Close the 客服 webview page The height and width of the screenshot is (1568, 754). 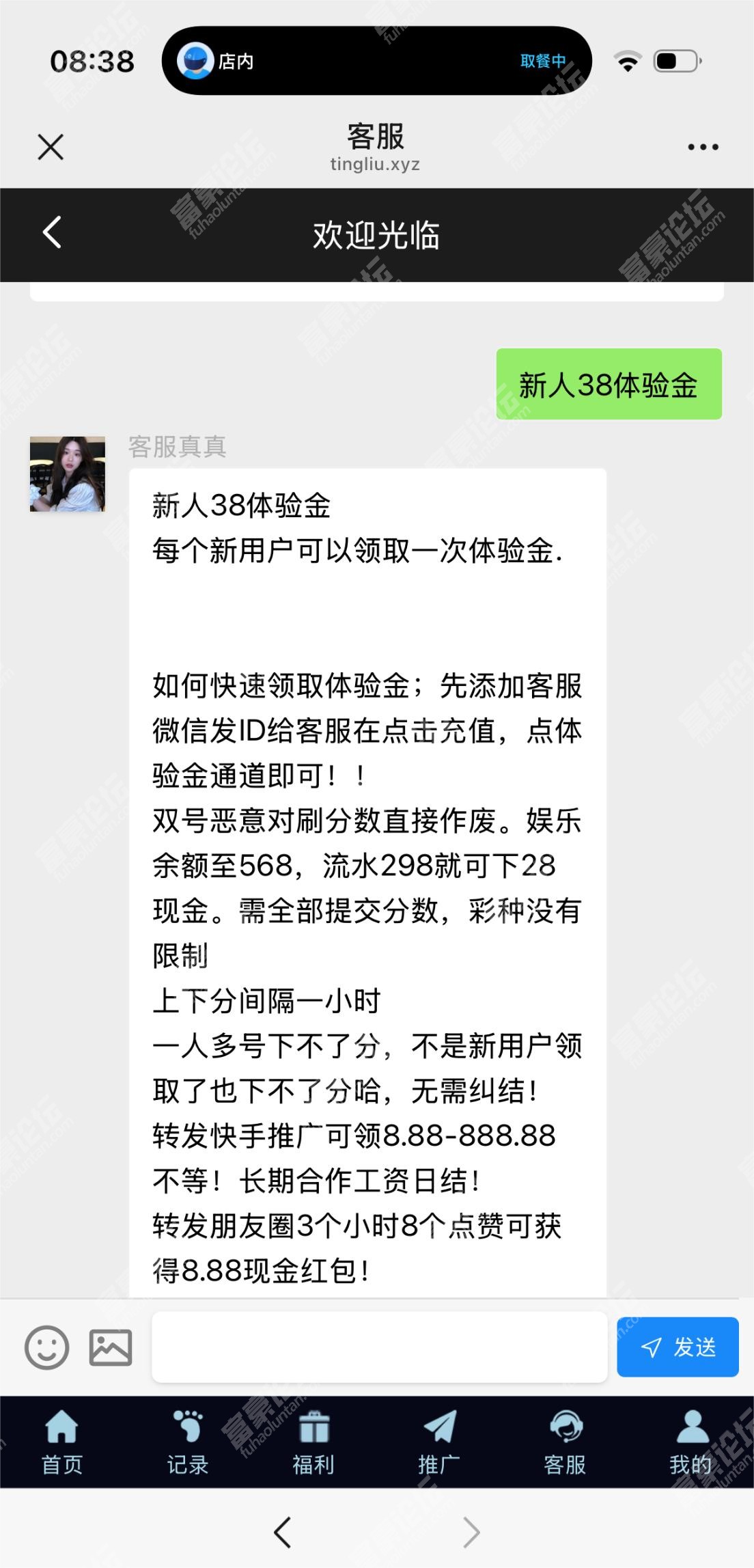tap(51, 147)
